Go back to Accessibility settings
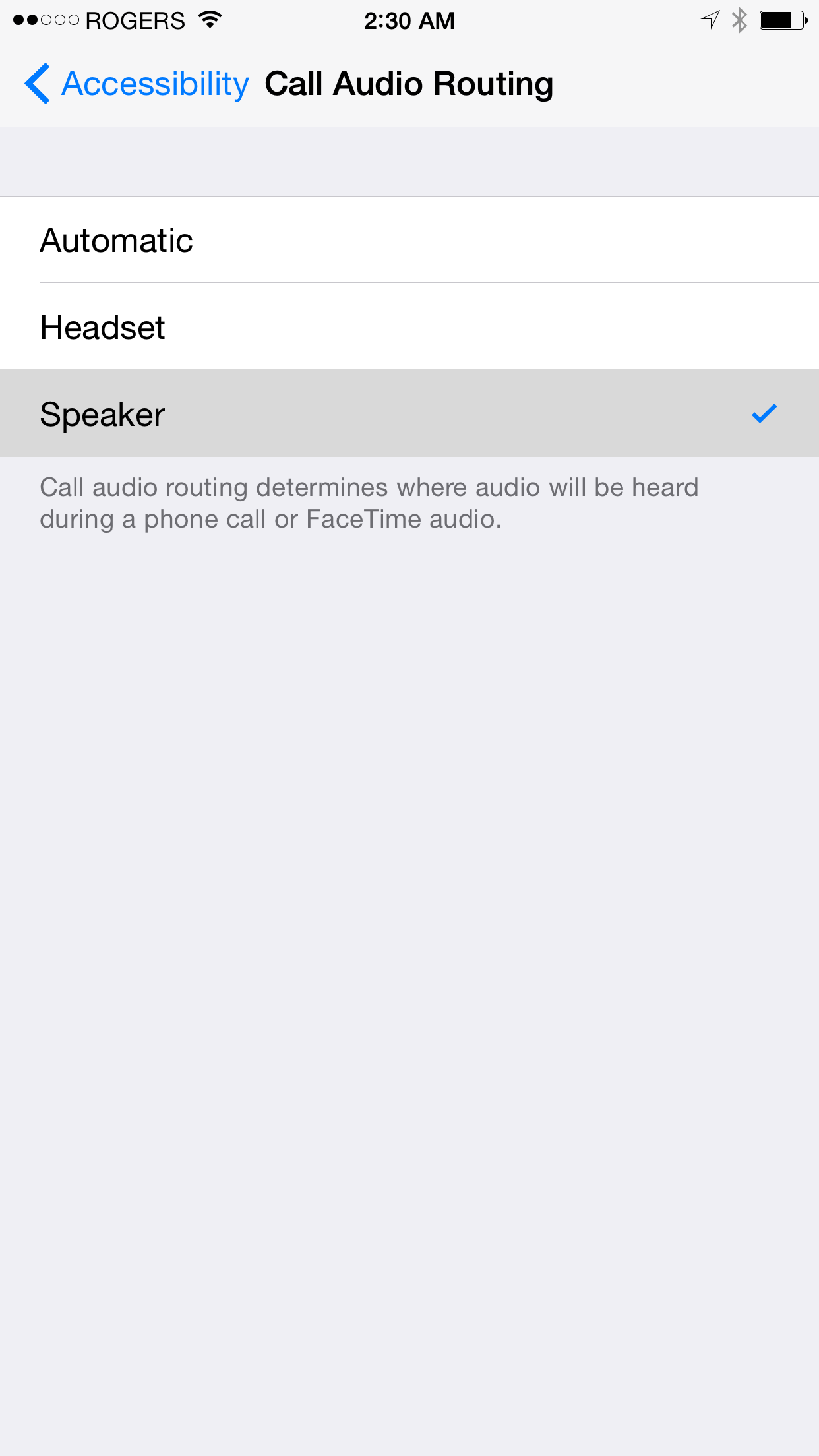 pyautogui.click(x=137, y=84)
